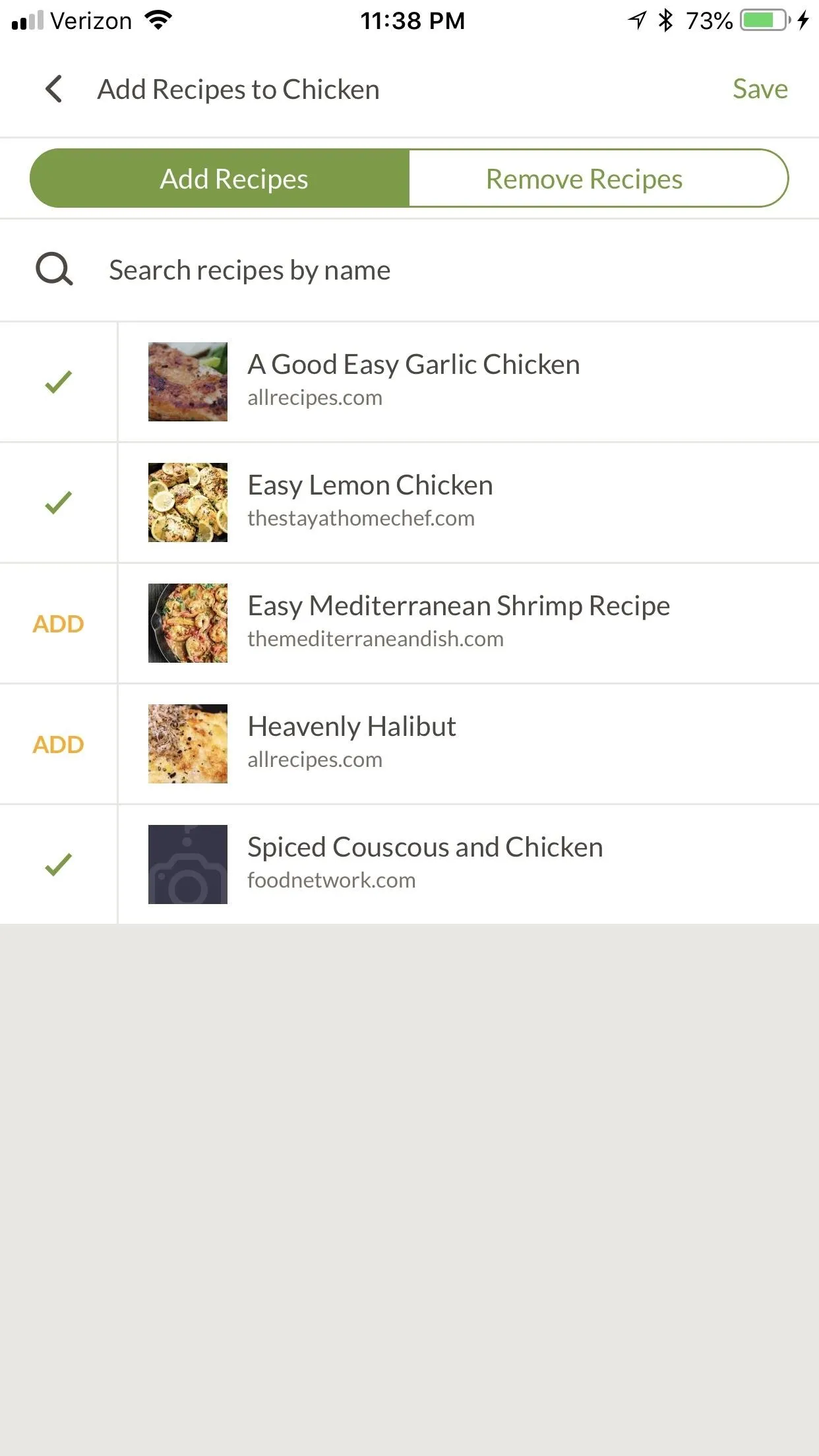Save the recipe selection
Screen dimensions: 819x1456
760,89
